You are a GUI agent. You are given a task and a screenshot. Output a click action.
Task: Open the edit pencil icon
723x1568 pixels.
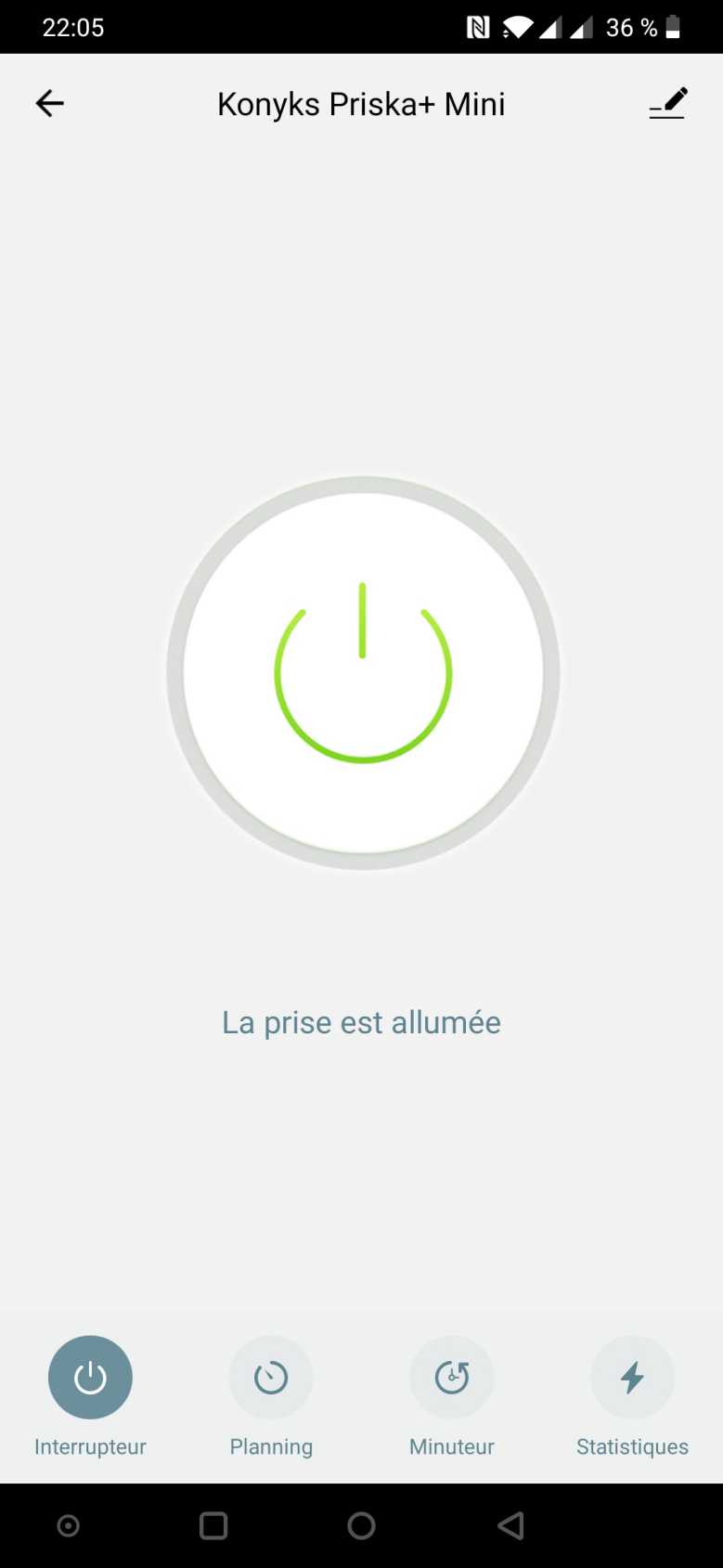[x=667, y=103]
